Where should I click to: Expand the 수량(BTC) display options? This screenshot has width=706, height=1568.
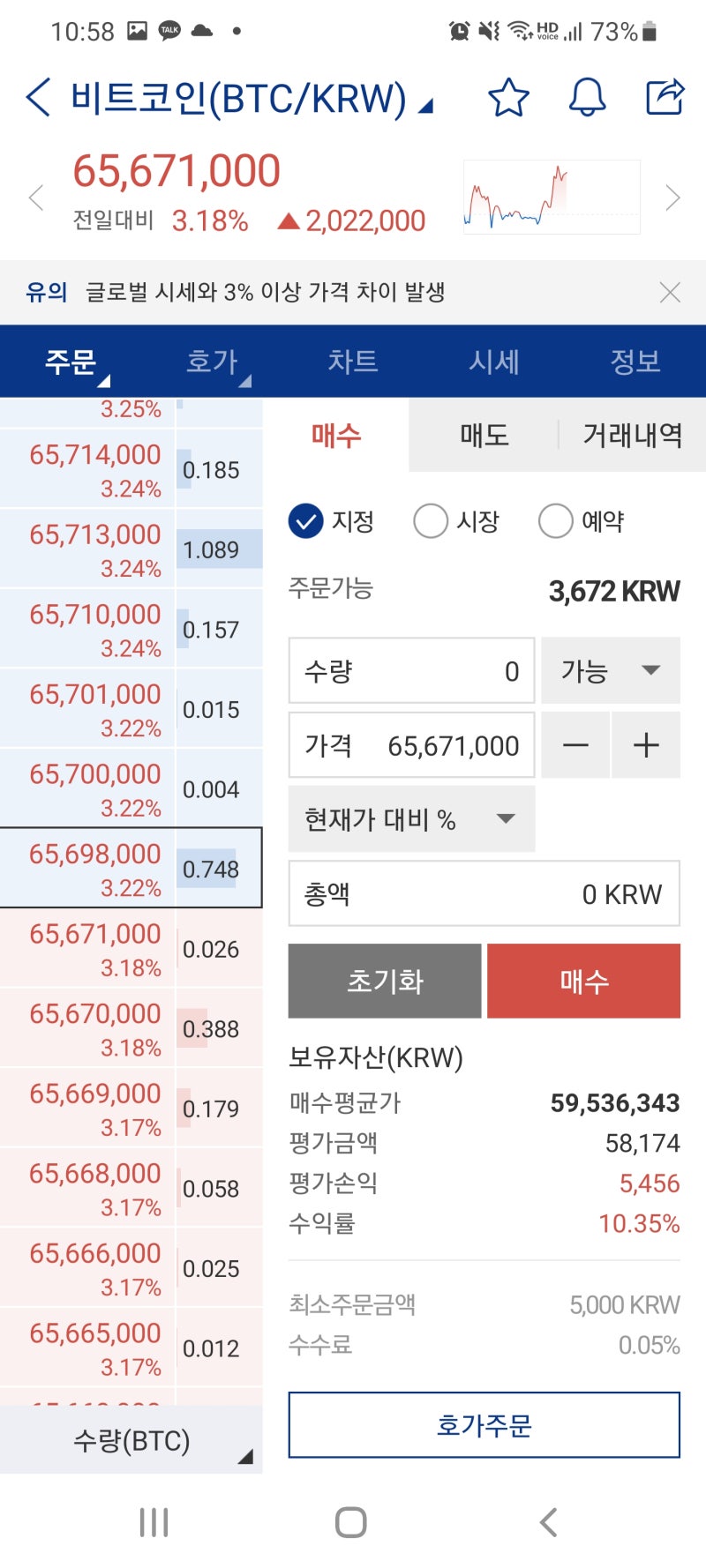click(x=131, y=1441)
